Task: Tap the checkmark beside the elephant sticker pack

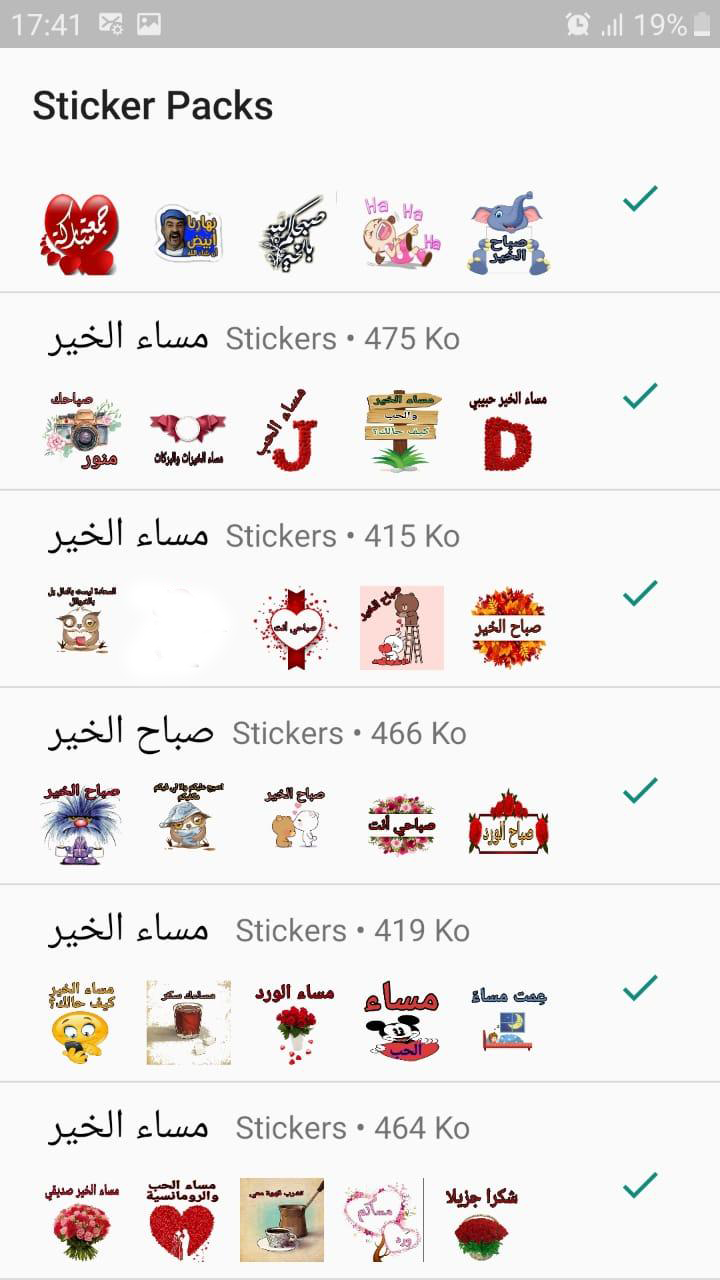Action: click(640, 198)
